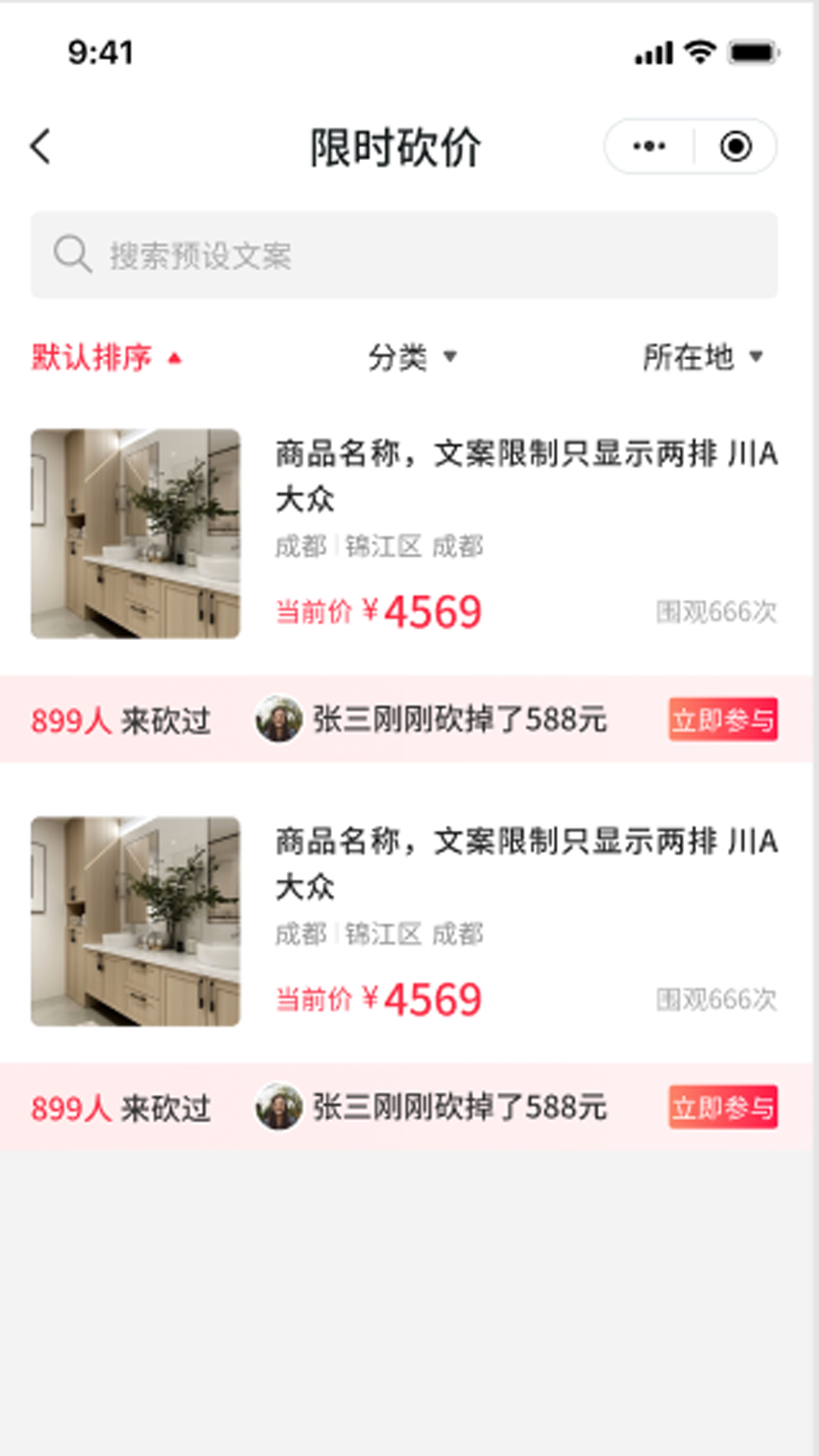Viewport: 819px width, 1456px height.
Task: Click the 限时砍价 title
Action: click(x=397, y=147)
